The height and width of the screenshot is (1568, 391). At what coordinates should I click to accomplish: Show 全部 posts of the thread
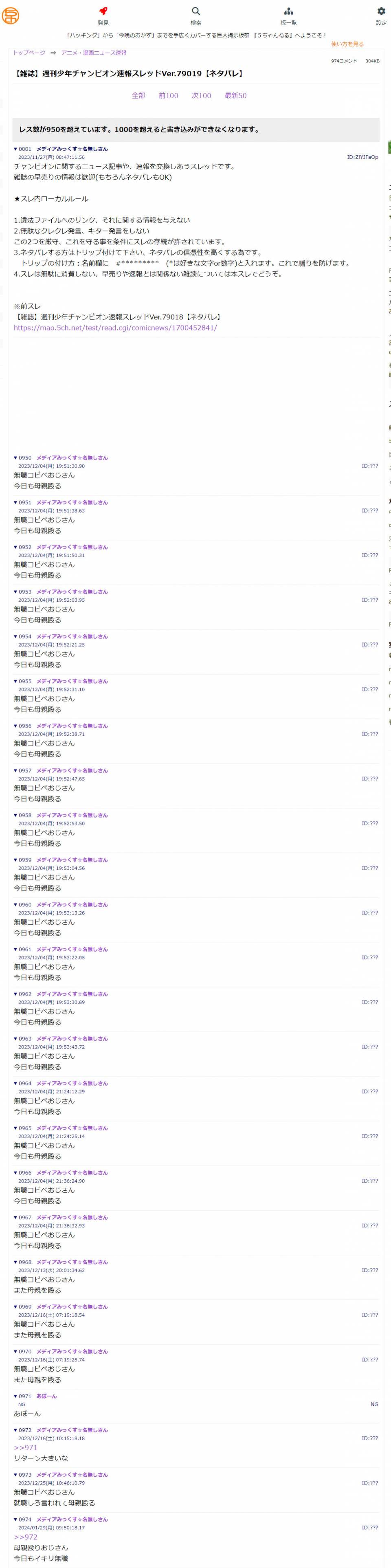tap(138, 96)
